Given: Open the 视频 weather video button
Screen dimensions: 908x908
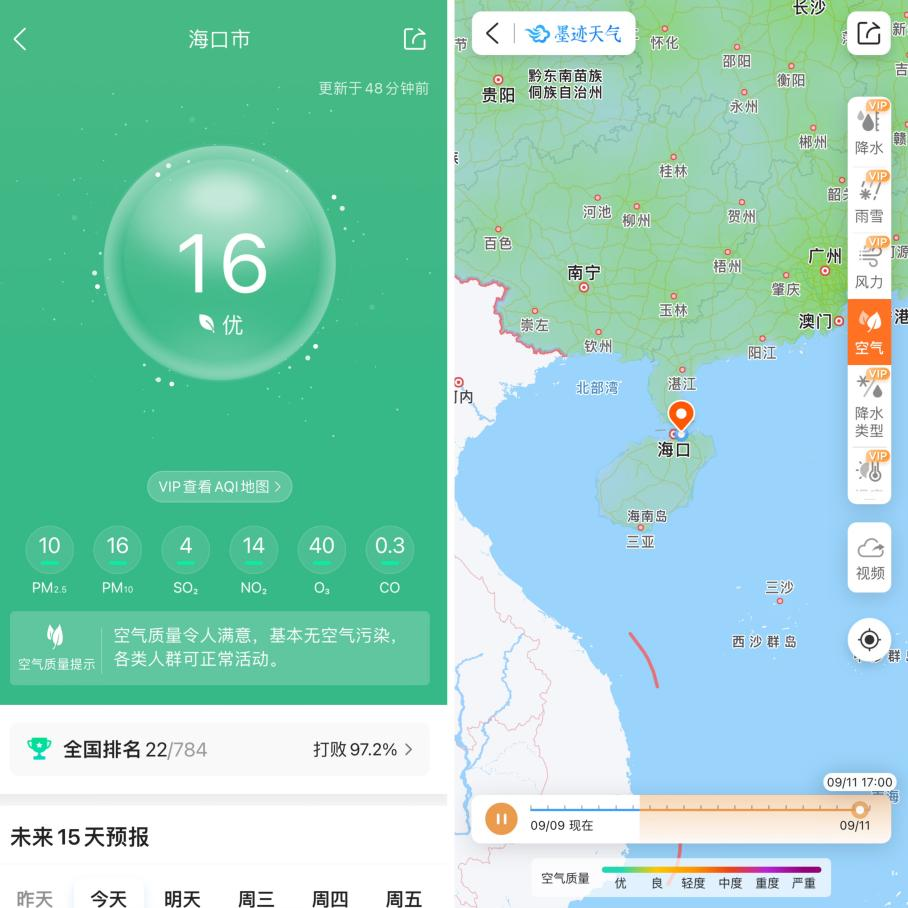Looking at the screenshot, I should coord(869,557).
